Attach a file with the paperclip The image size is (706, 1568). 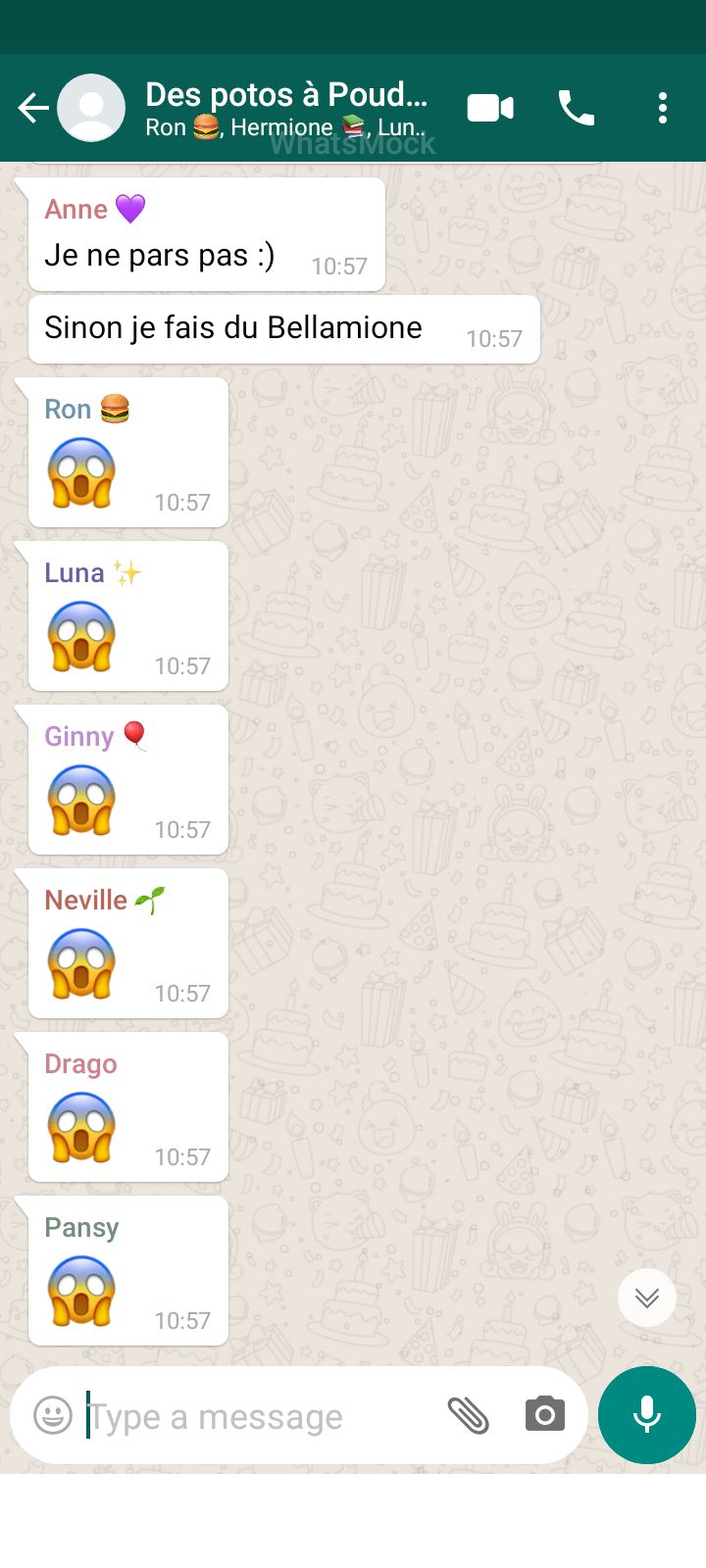pos(468,1415)
